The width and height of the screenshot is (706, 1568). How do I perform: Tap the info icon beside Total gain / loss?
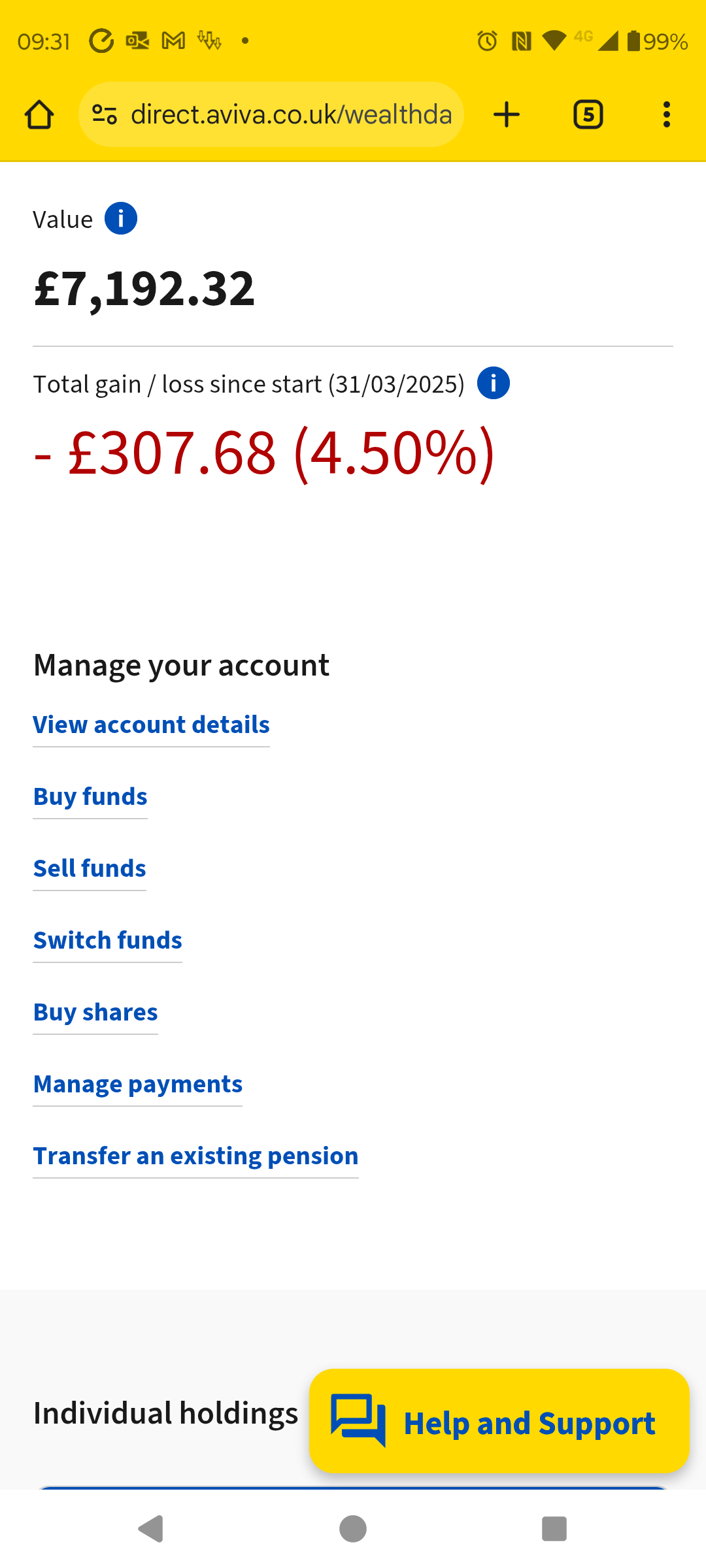[494, 383]
